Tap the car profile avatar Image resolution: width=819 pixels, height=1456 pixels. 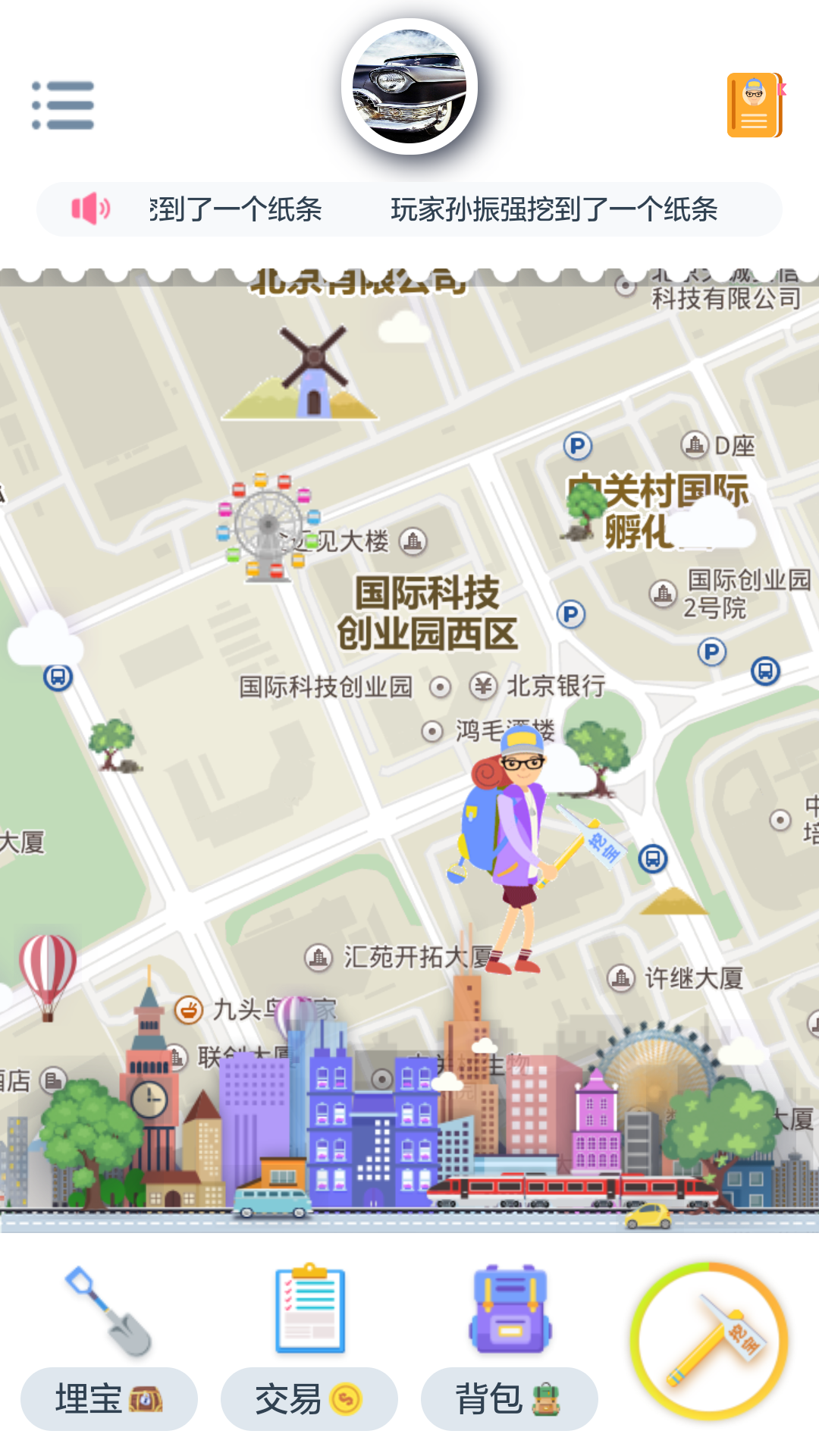click(x=409, y=86)
